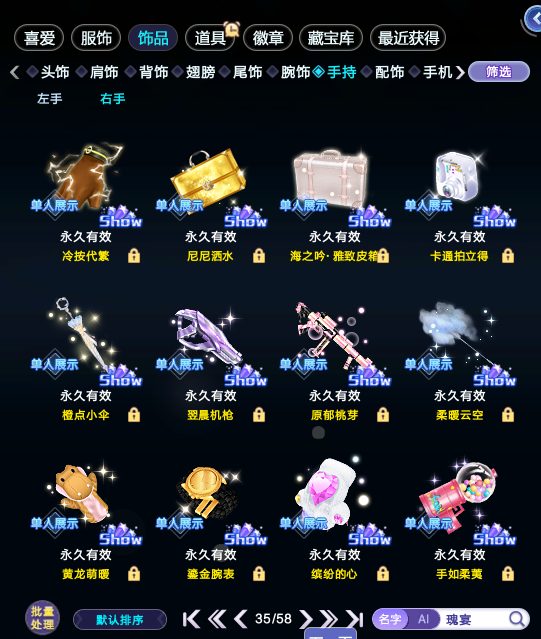Change the 默认排序 sort order
The image size is (541, 639).
pyautogui.click(x=120, y=620)
